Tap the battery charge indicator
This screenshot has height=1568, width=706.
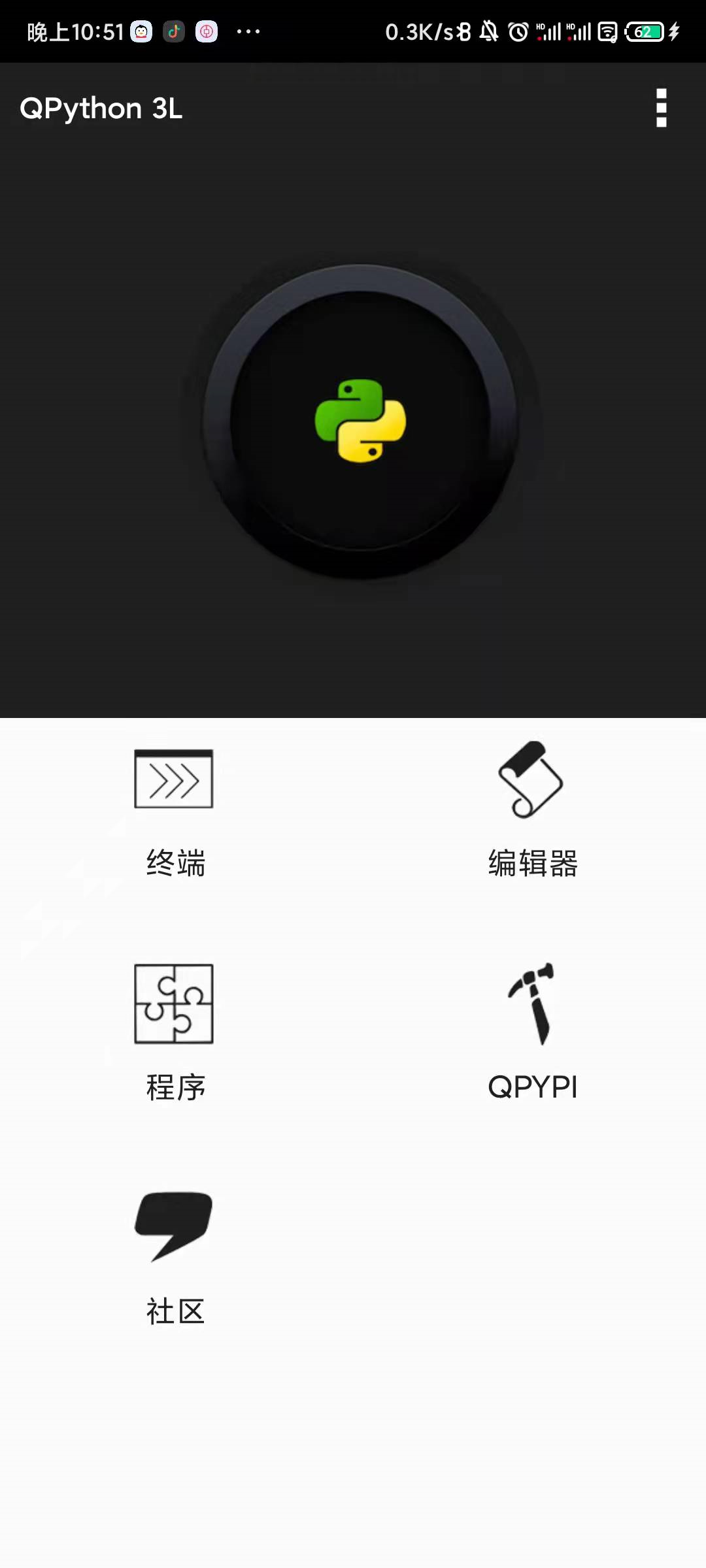(x=644, y=31)
